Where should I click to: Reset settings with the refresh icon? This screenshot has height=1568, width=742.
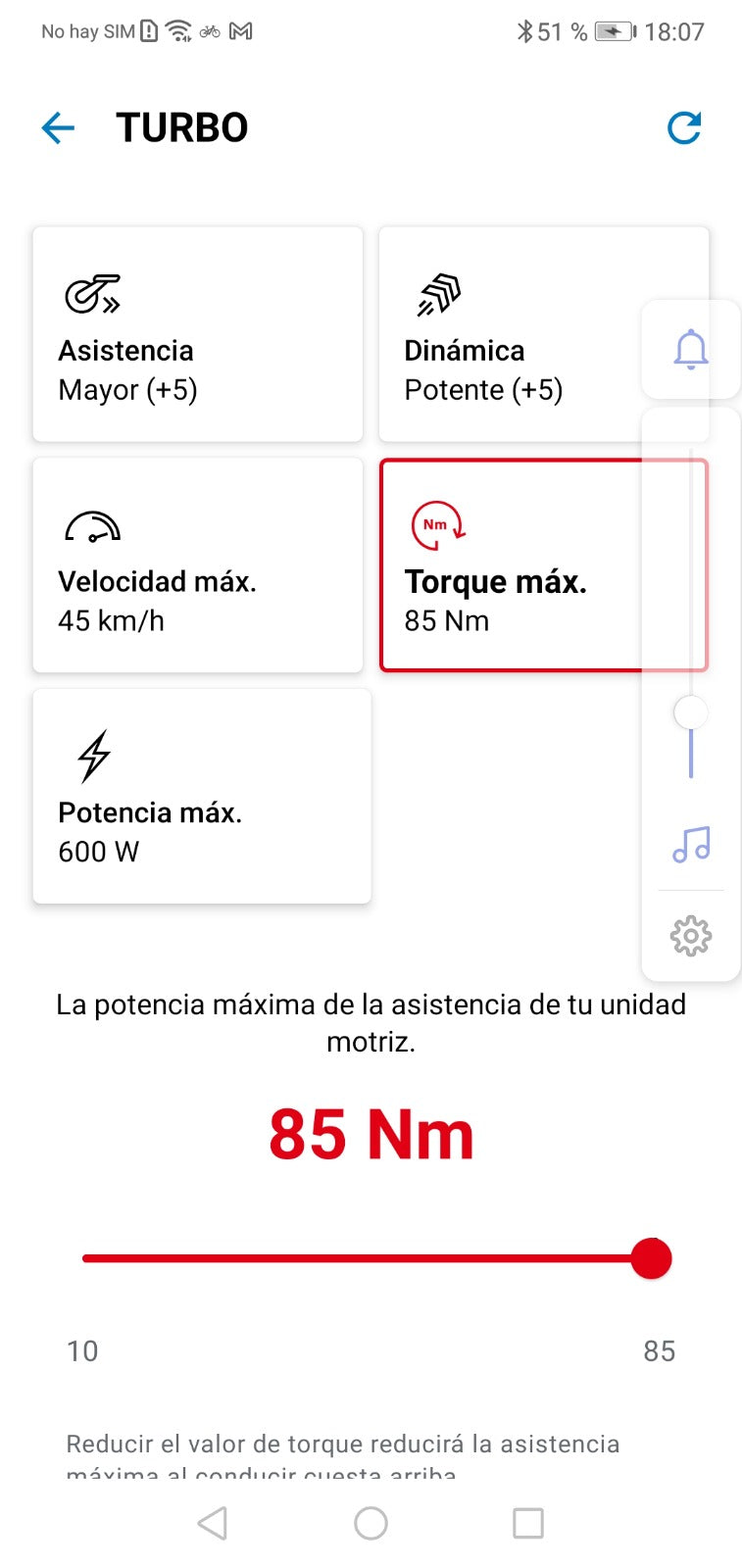[x=683, y=127]
